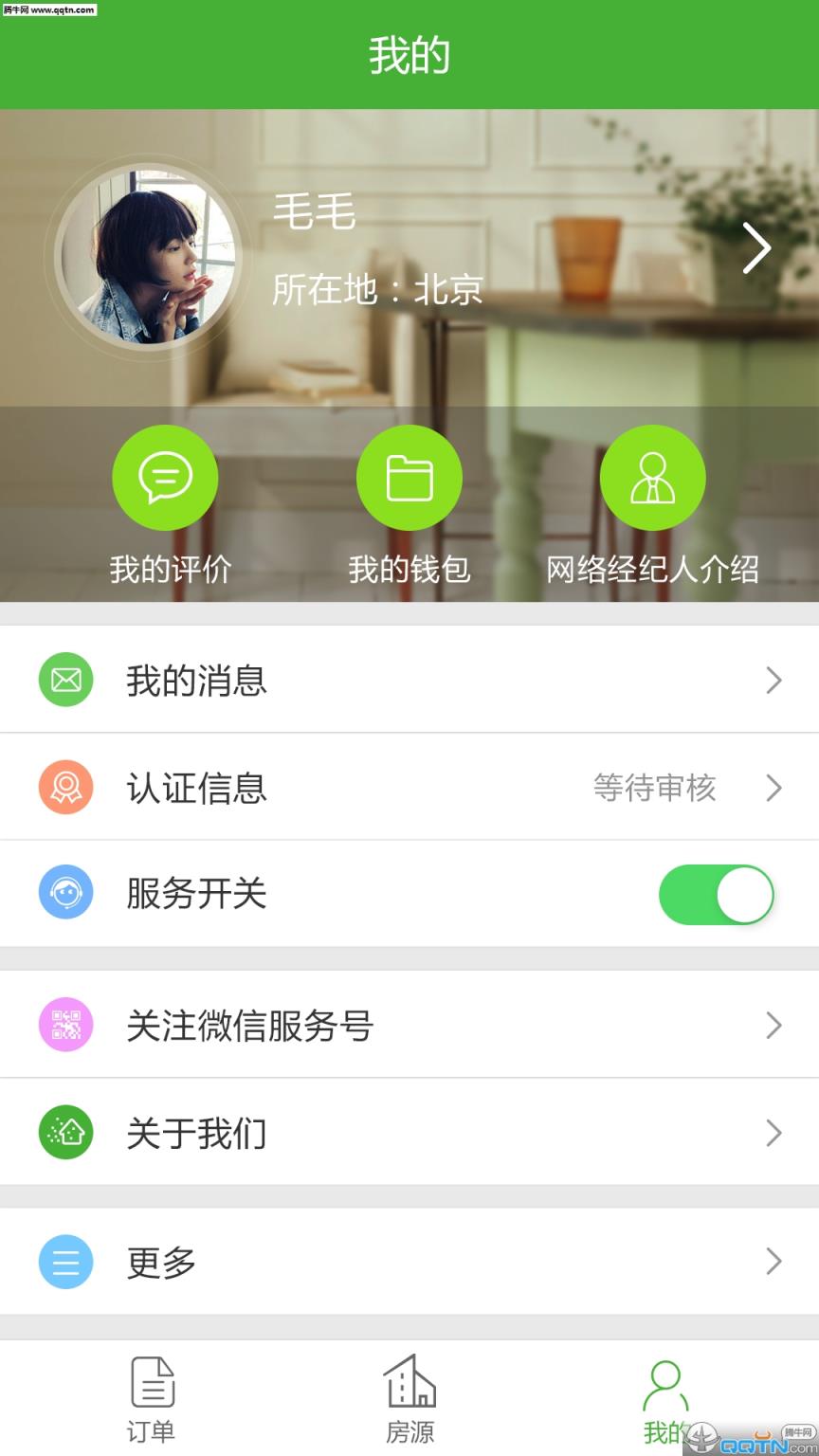The image size is (819, 1456).
Task: Open the profile with the right arrow
Action: (x=756, y=247)
